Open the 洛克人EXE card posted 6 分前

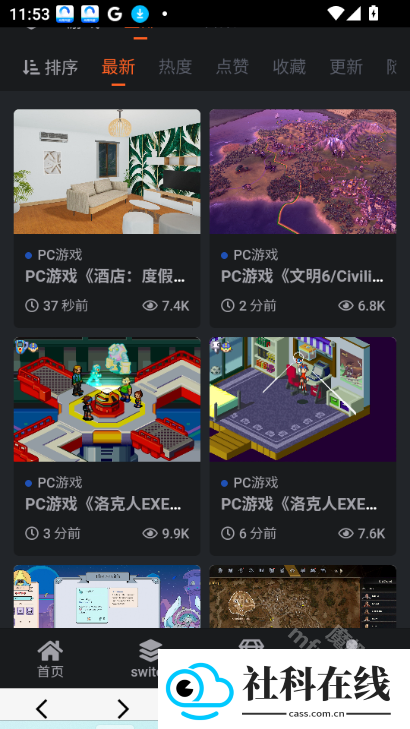303,446
